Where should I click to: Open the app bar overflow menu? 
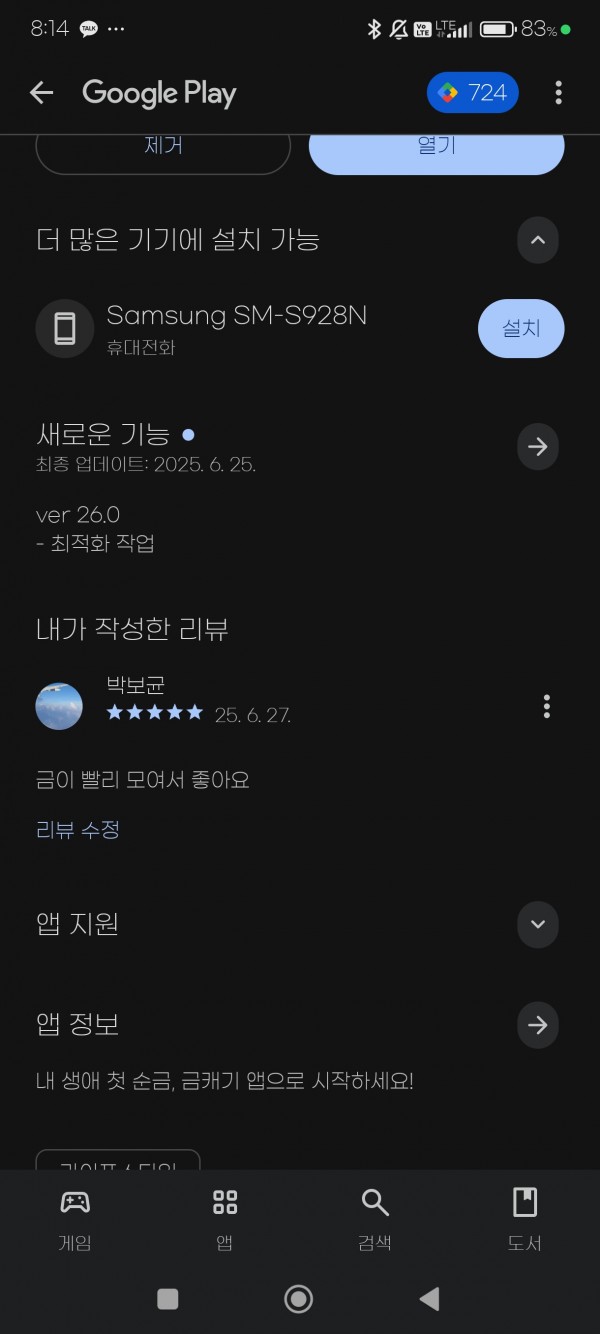[558, 93]
